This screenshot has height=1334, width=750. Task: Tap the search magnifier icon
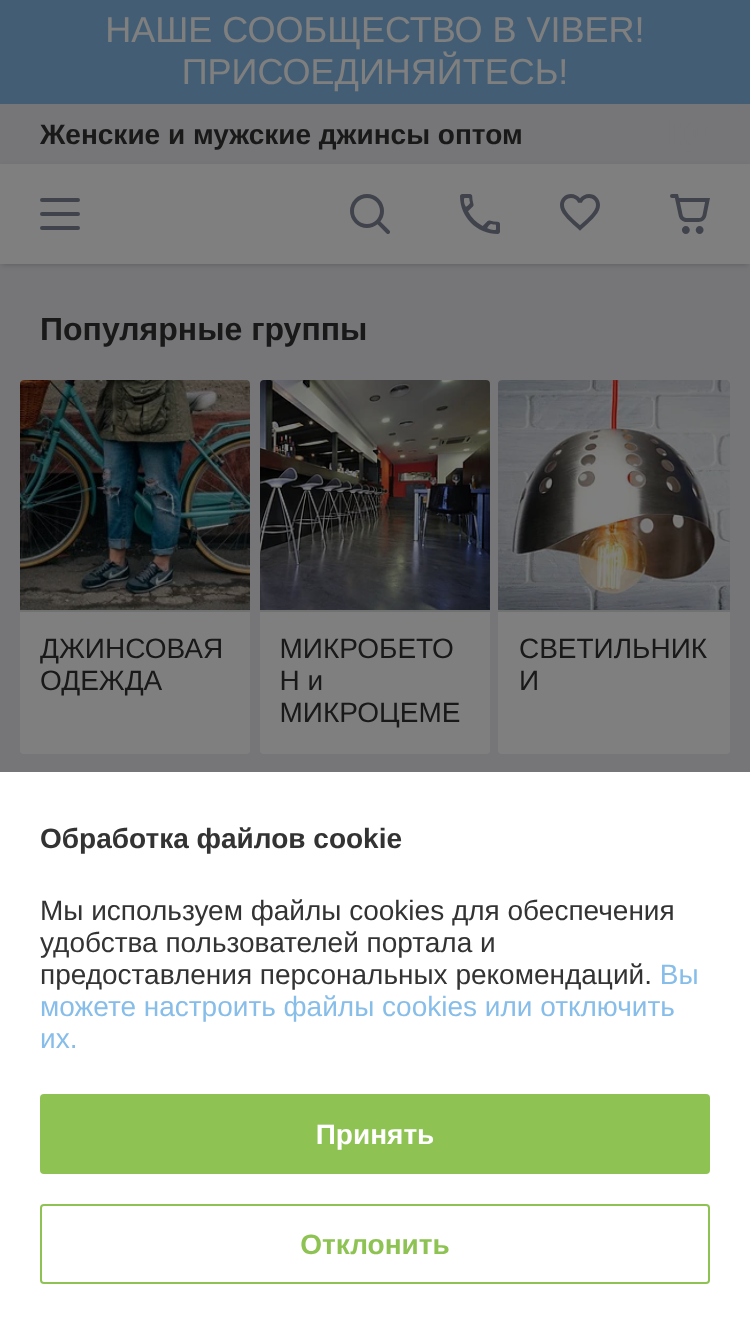click(x=370, y=214)
